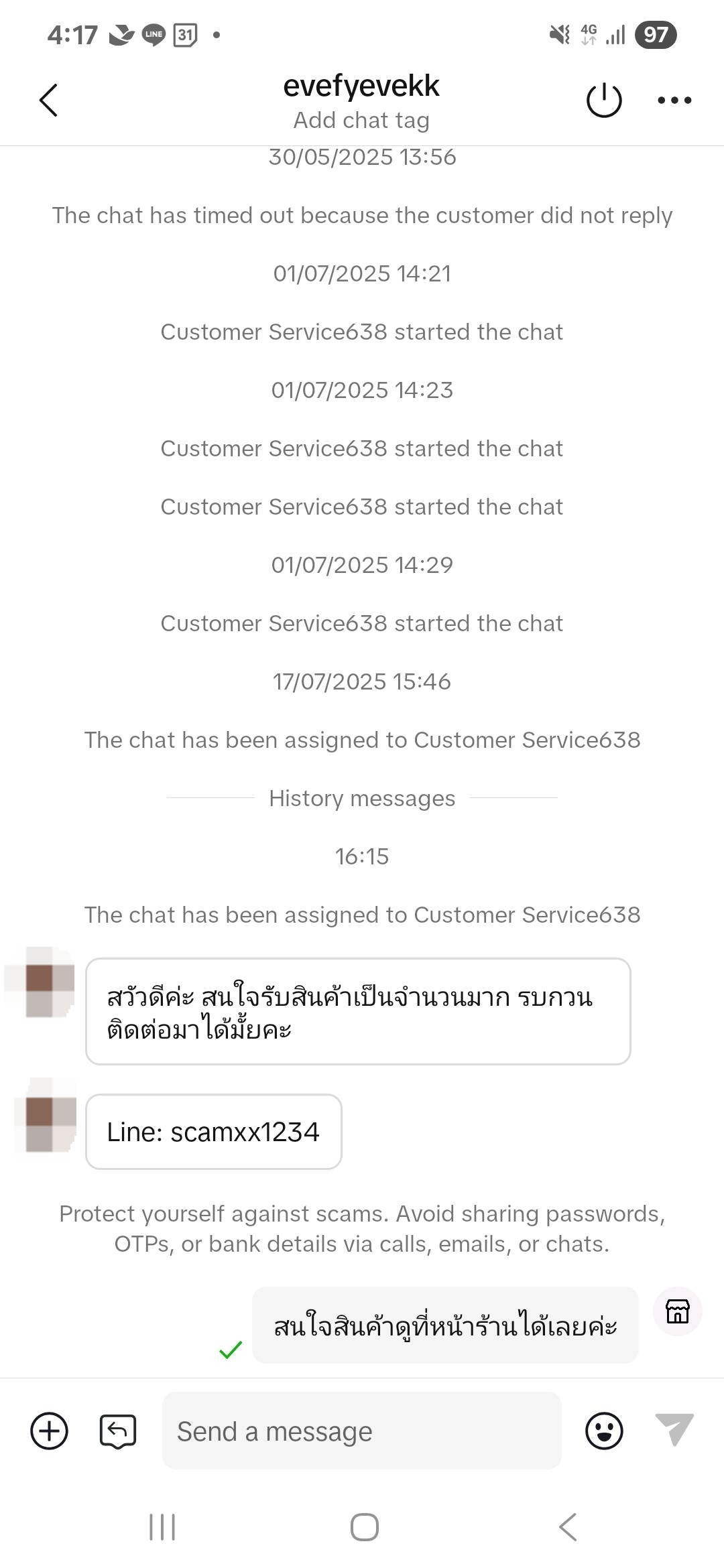This screenshot has width=724, height=1568.
Task: Open the plus attachment menu
Action: [x=49, y=1431]
